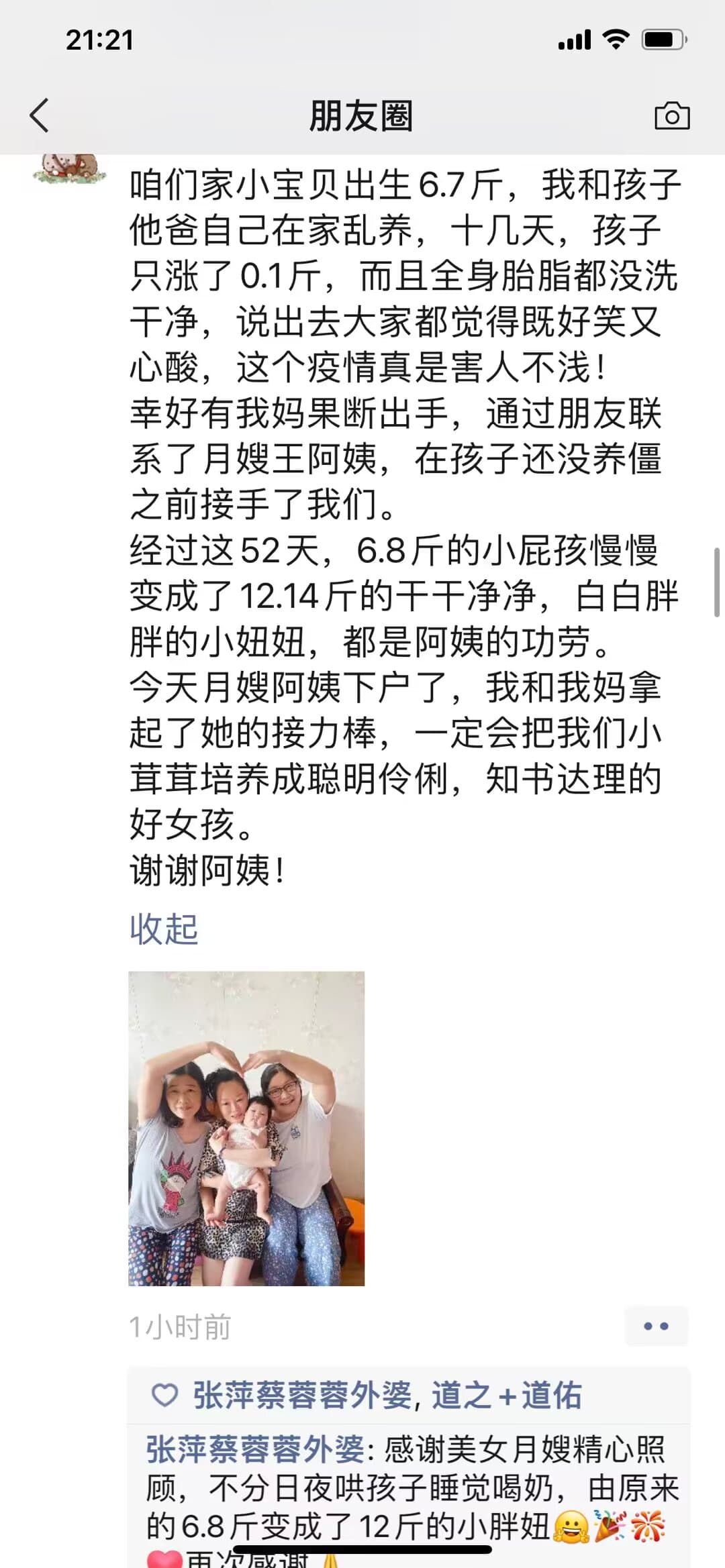Image resolution: width=725 pixels, height=1568 pixels.
Task: Go back from 朋友圈
Action: pyautogui.click(x=40, y=115)
